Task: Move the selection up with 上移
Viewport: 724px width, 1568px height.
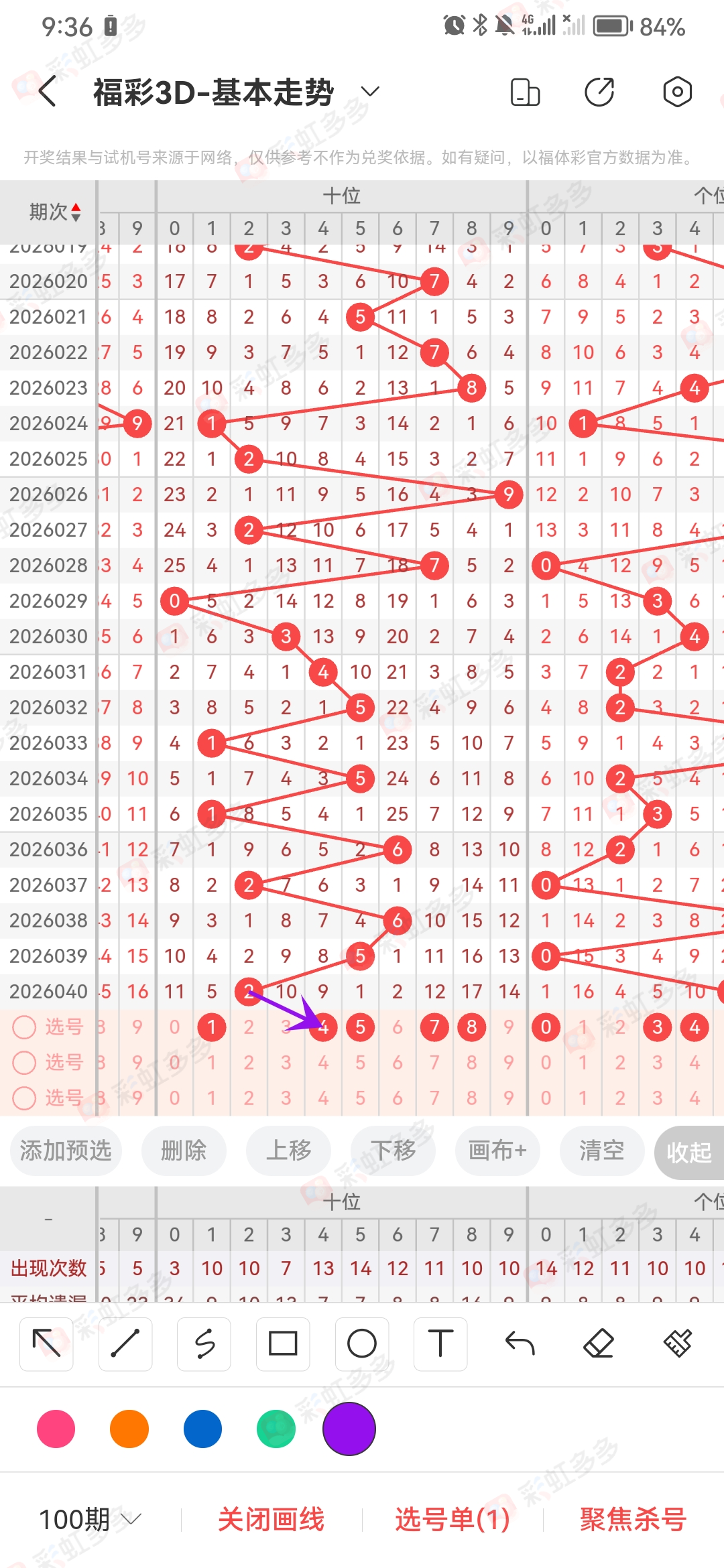Action: coord(289,1151)
